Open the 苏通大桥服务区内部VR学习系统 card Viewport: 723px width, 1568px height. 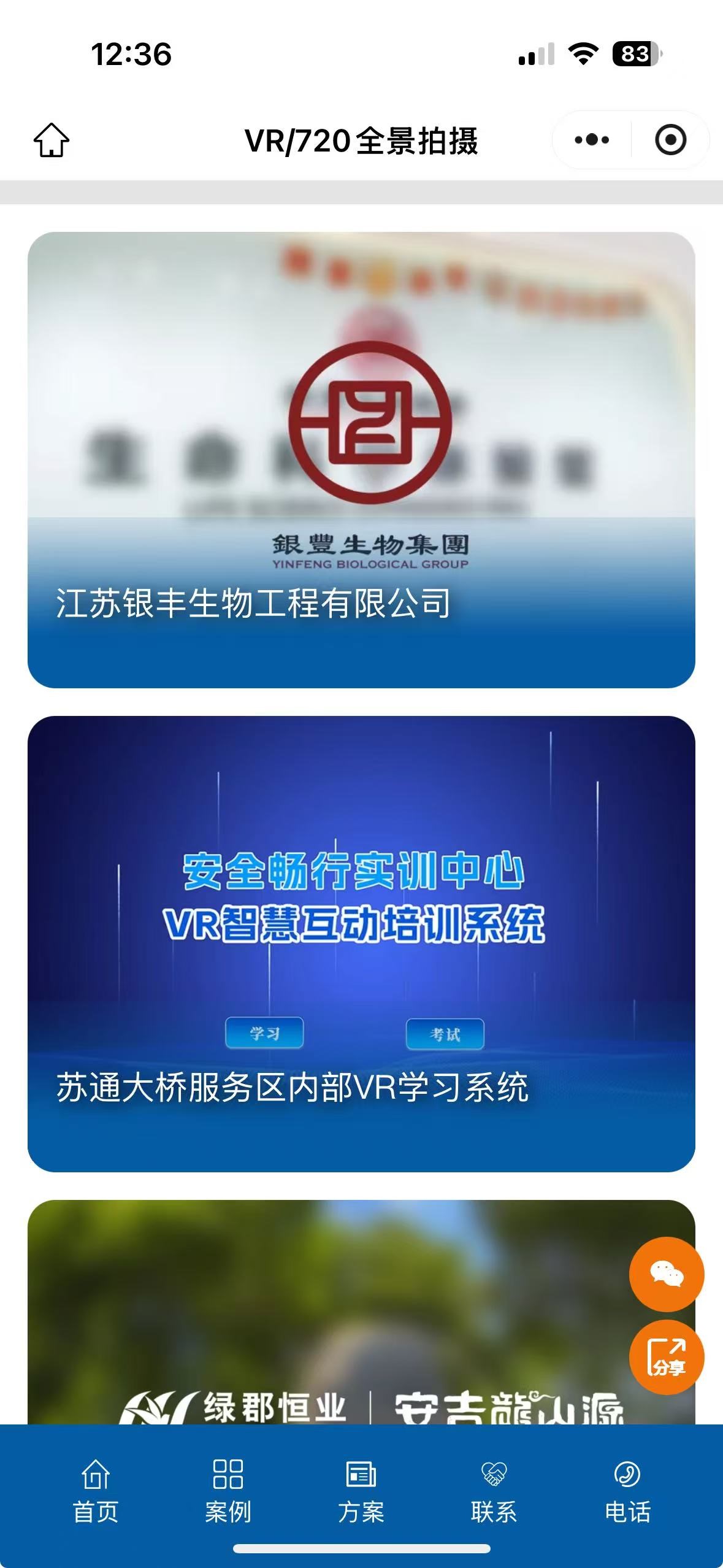tap(361, 943)
